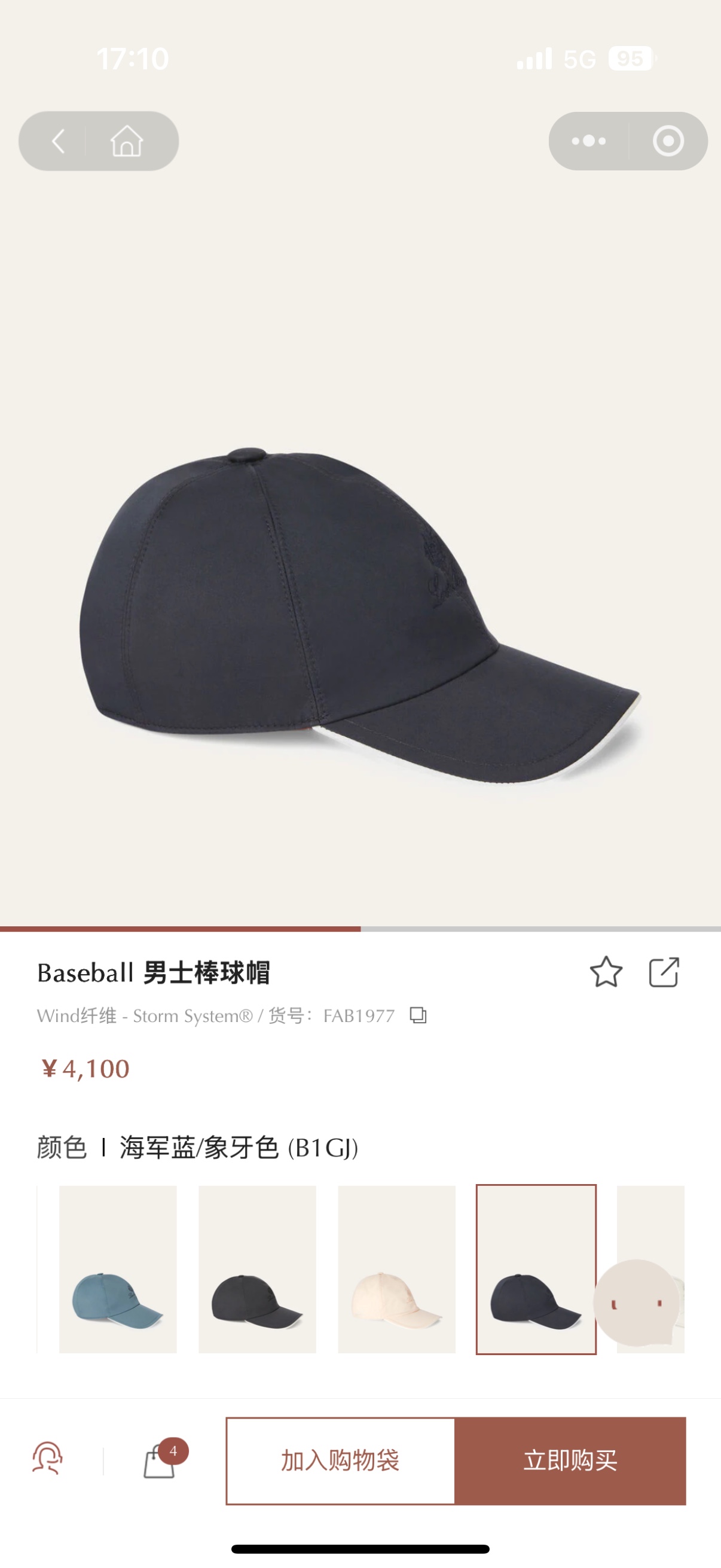Select the navy blue cap swatch

(536, 1269)
